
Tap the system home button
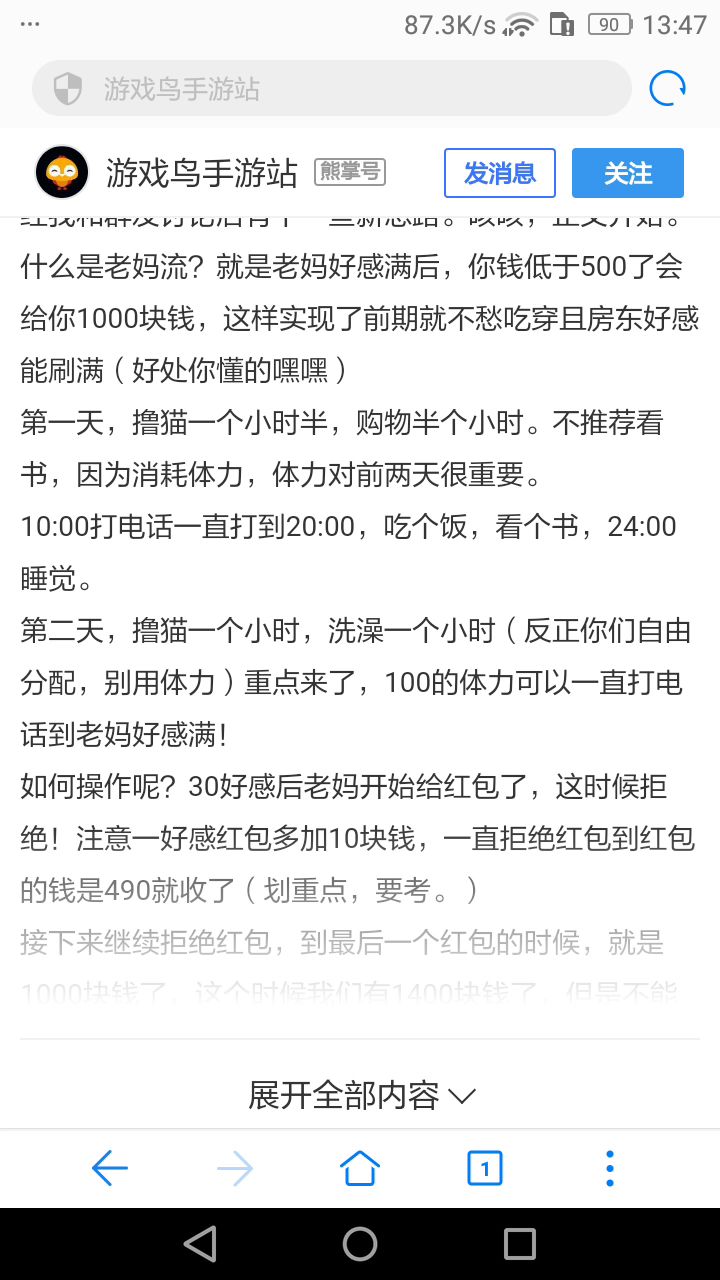tap(360, 1244)
